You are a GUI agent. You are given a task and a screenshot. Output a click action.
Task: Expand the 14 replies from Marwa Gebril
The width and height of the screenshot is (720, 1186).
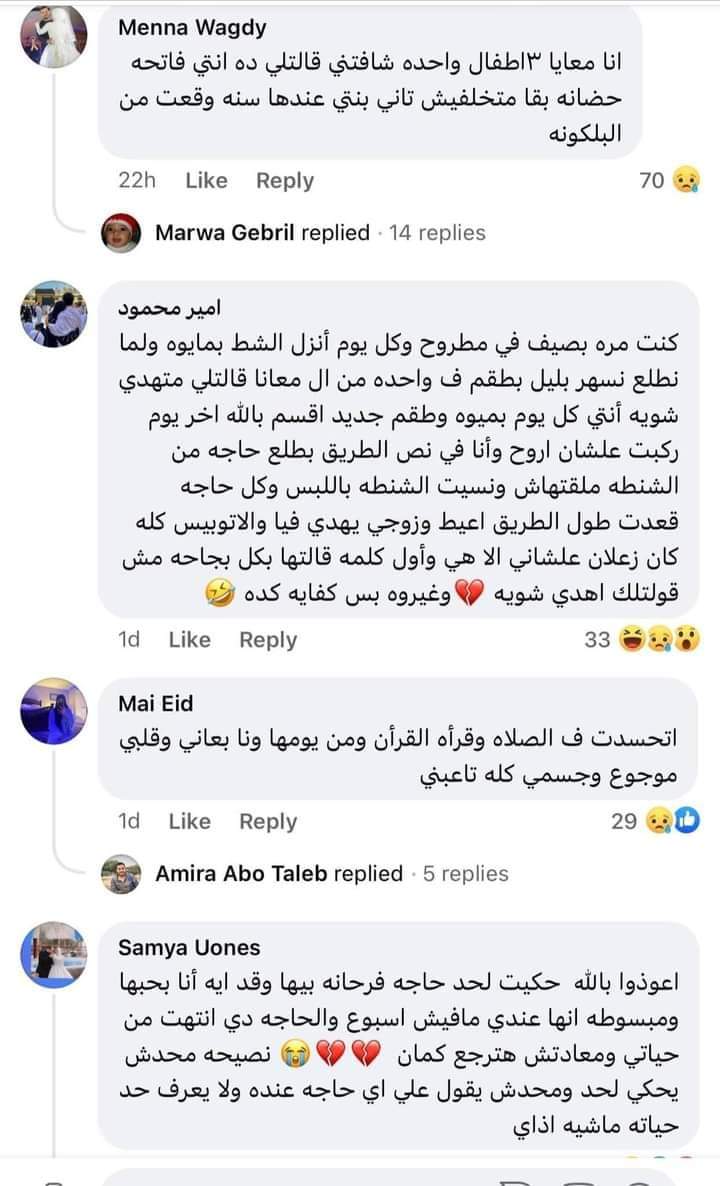(320, 233)
